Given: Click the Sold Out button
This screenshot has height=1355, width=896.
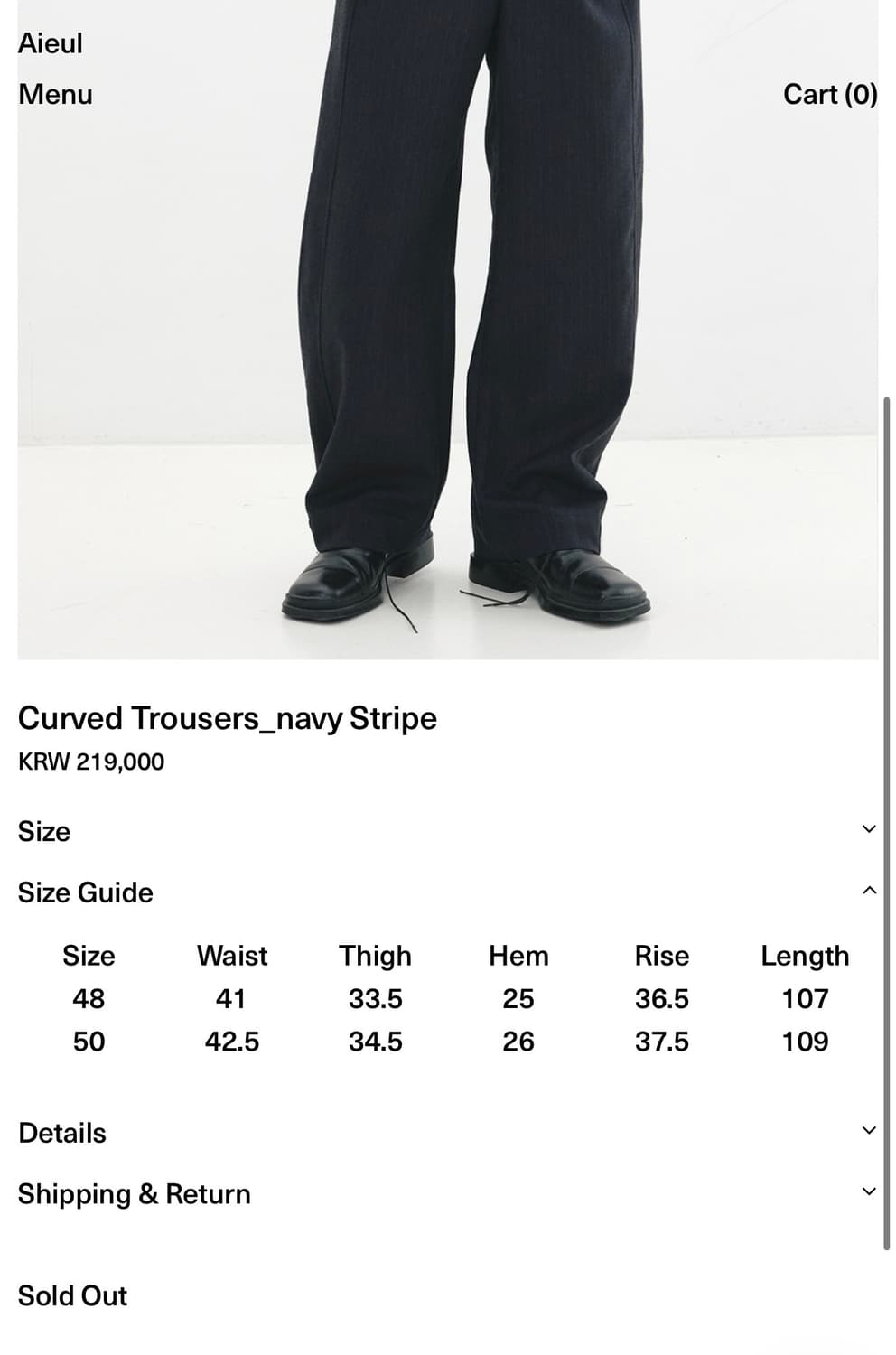Looking at the screenshot, I should click(71, 1295).
